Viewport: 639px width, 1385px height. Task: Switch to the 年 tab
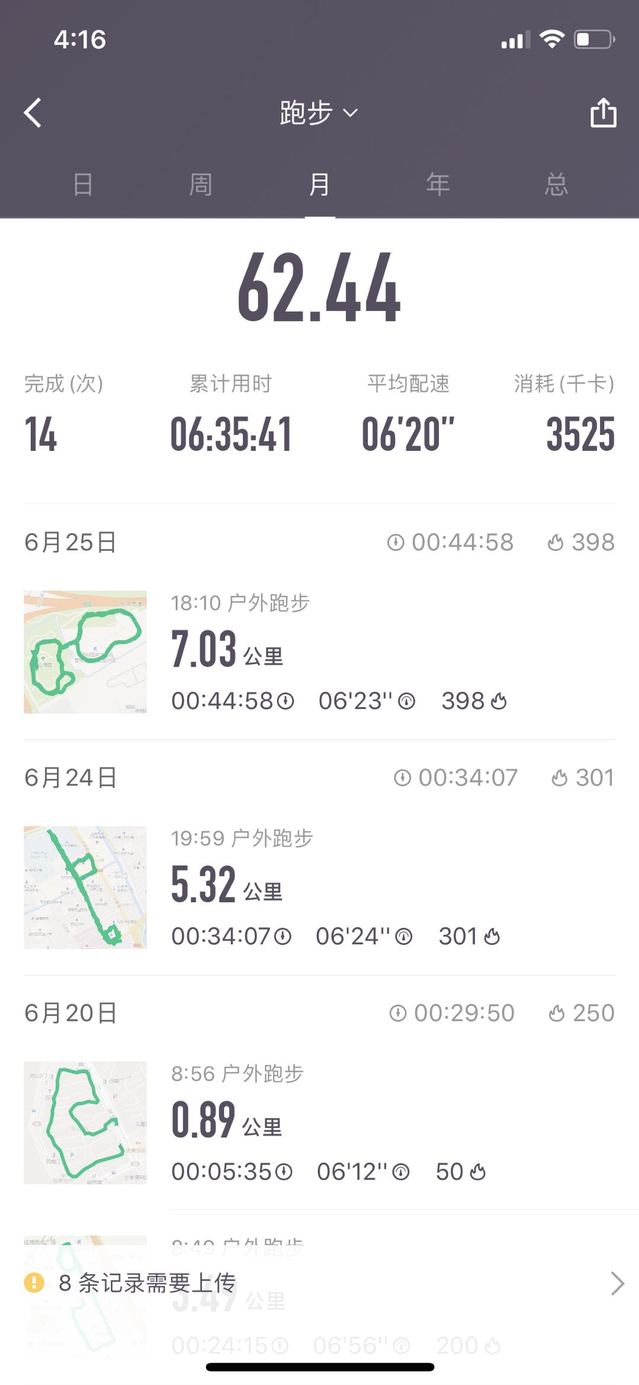[x=438, y=184]
